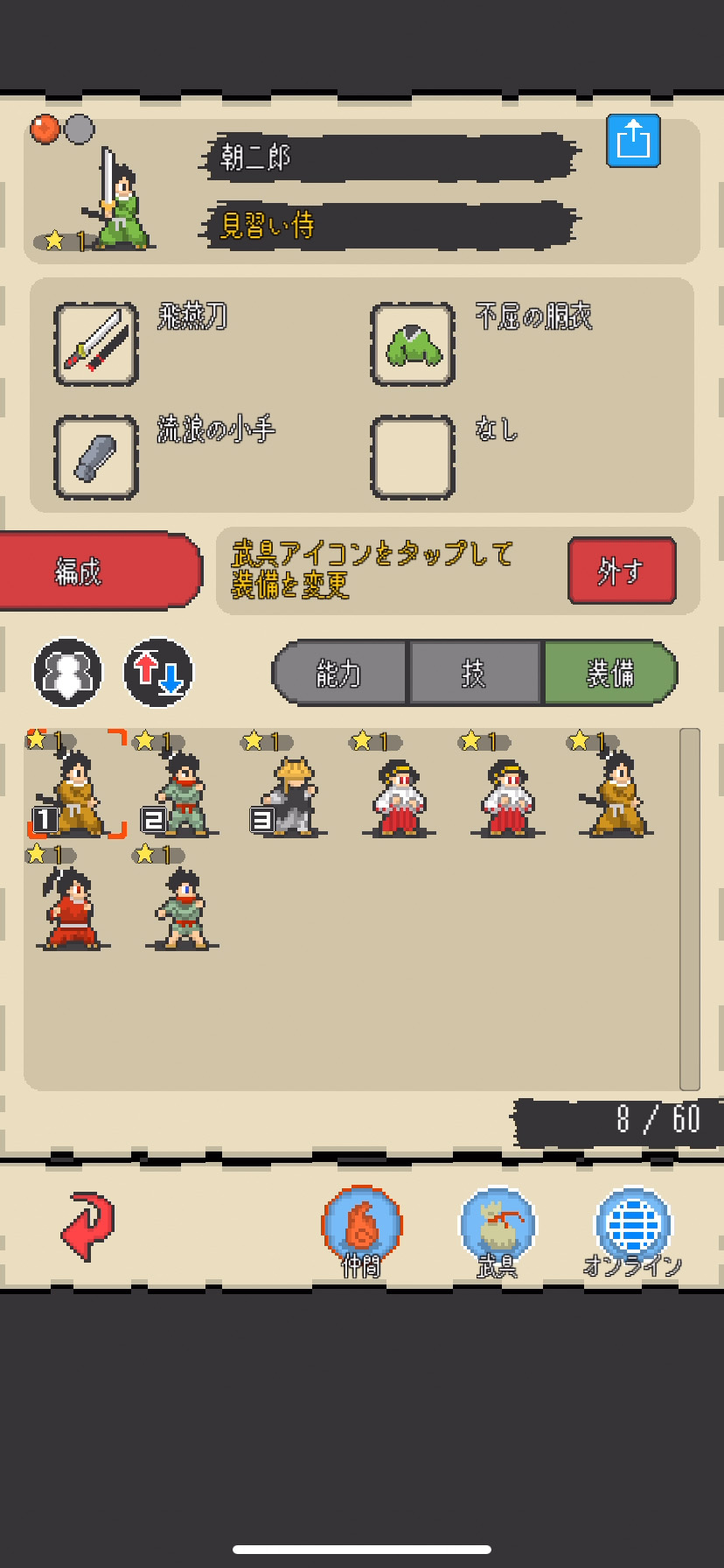Open the character filter silhouette icon
The width and height of the screenshot is (724, 1568).
(67, 672)
